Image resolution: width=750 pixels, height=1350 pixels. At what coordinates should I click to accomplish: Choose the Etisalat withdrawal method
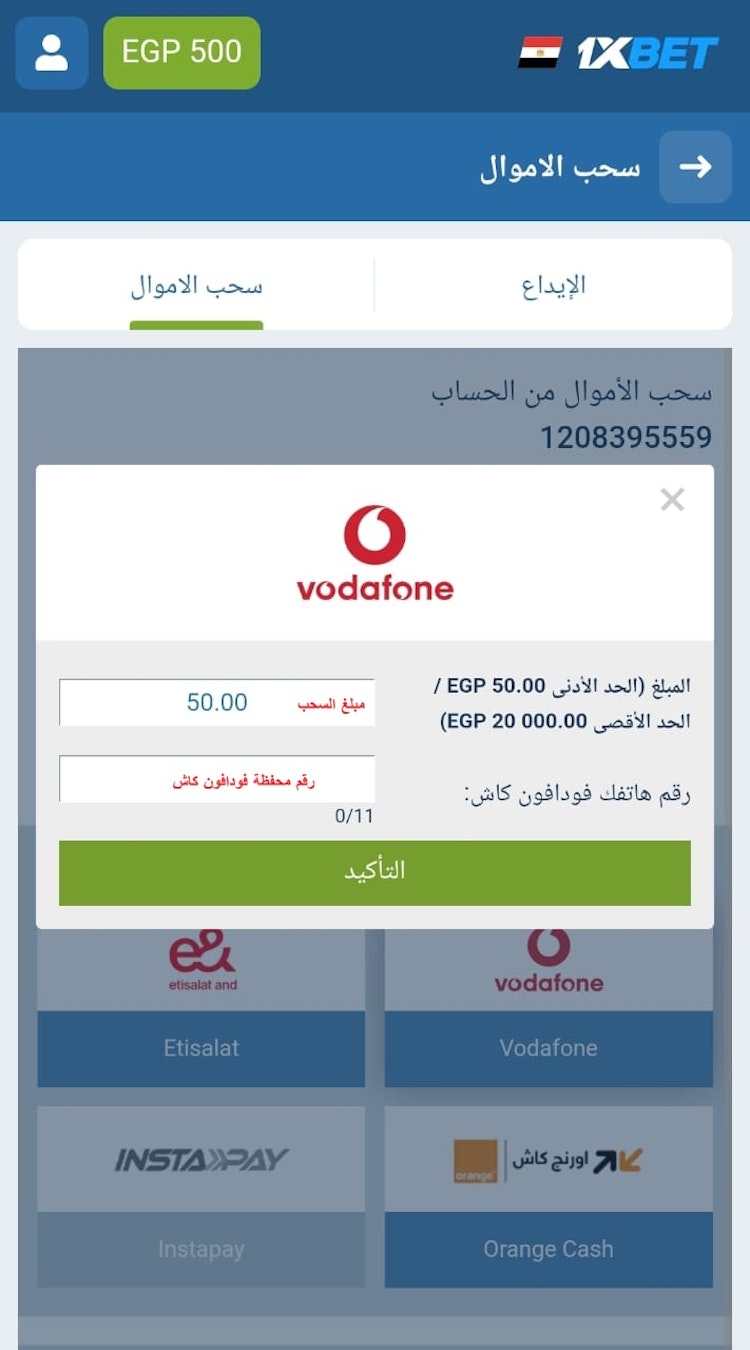(x=201, y=1048)
